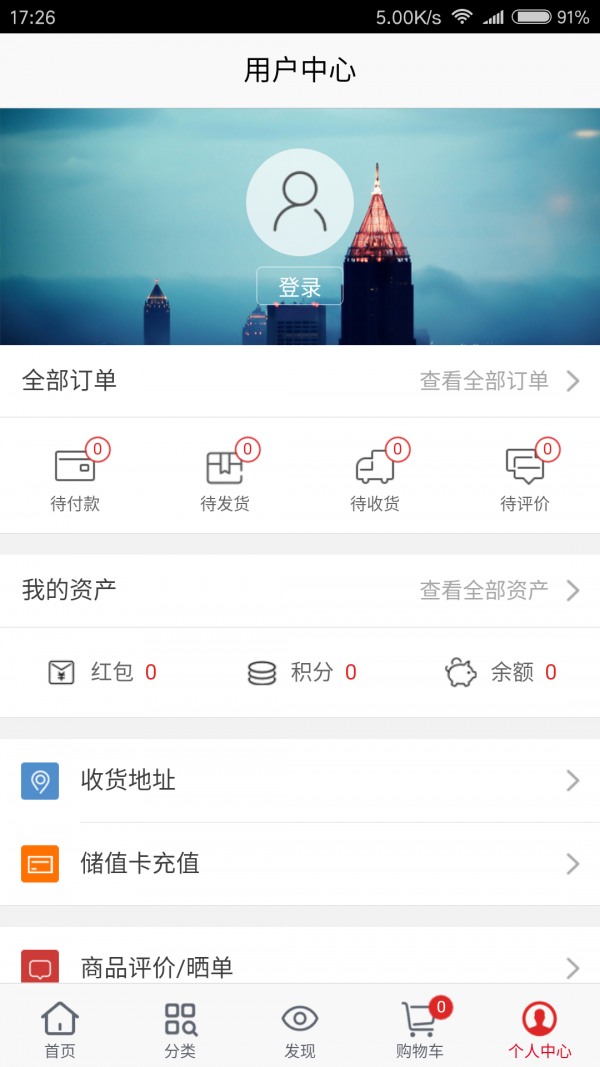
Task: Open 待发货 awaiting shipment orders
Action: 225,478
